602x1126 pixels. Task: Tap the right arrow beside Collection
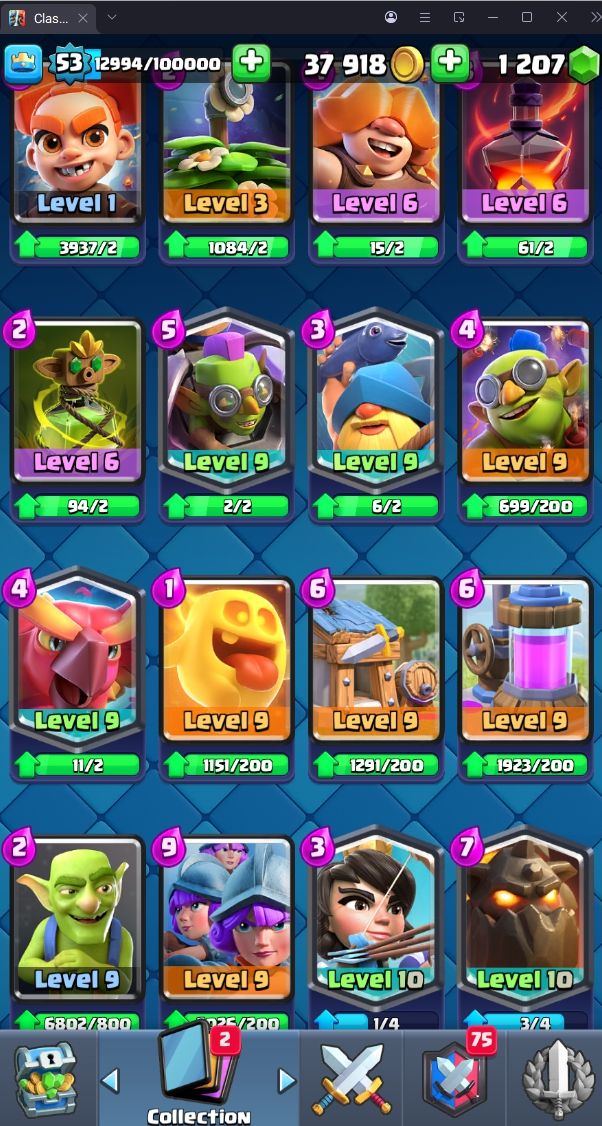(287, 1080)
